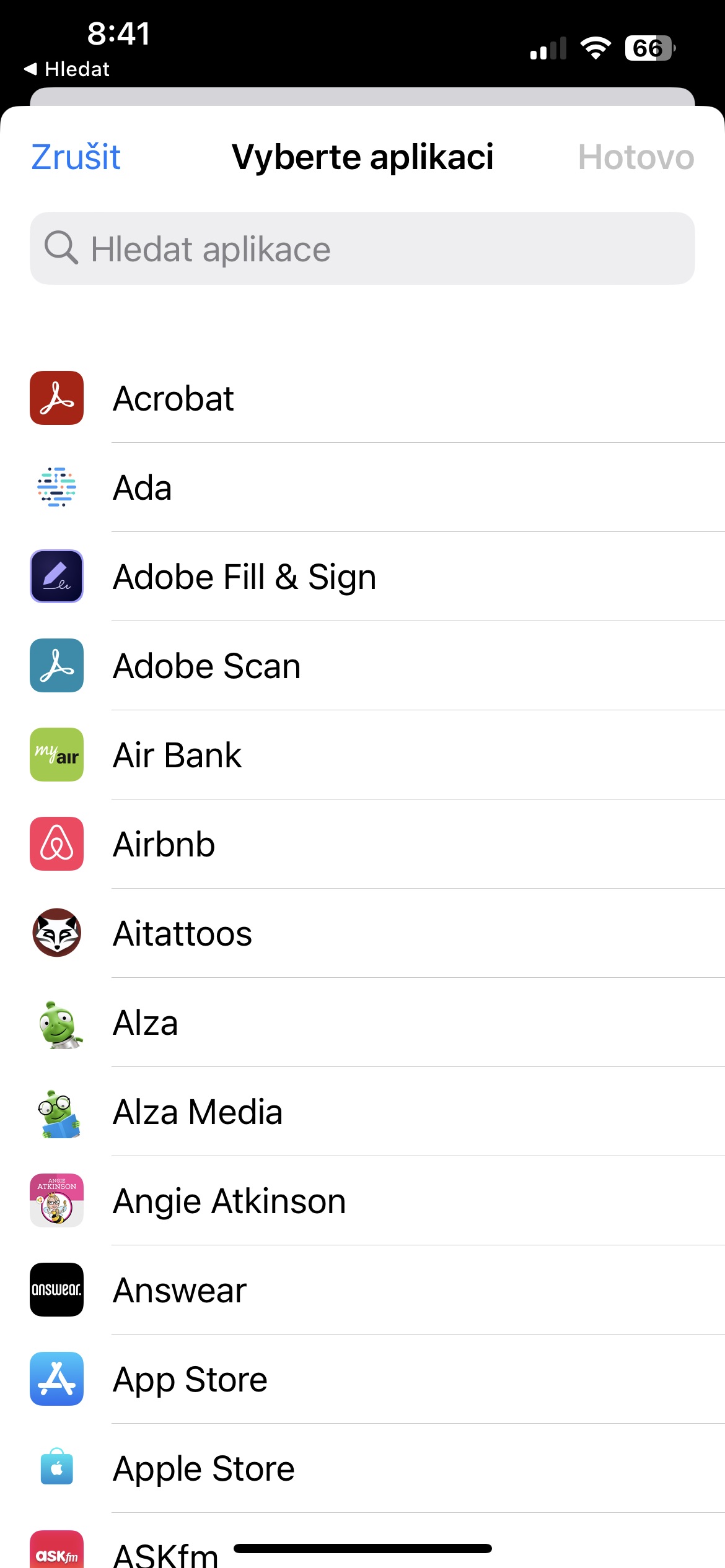Pick the Alza app row

click(362, 1022)
